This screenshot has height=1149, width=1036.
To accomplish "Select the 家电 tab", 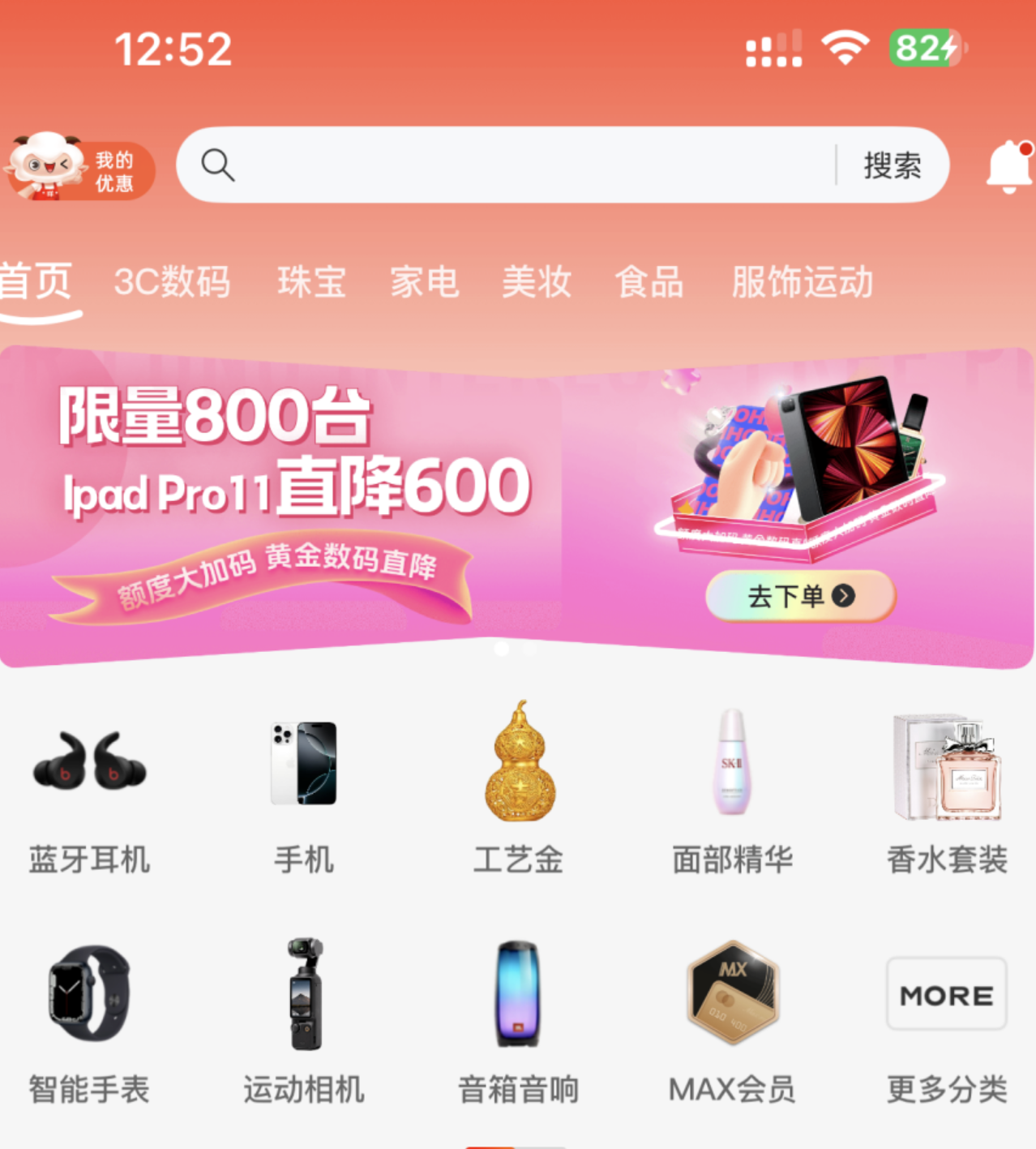I will click(425, 282).
